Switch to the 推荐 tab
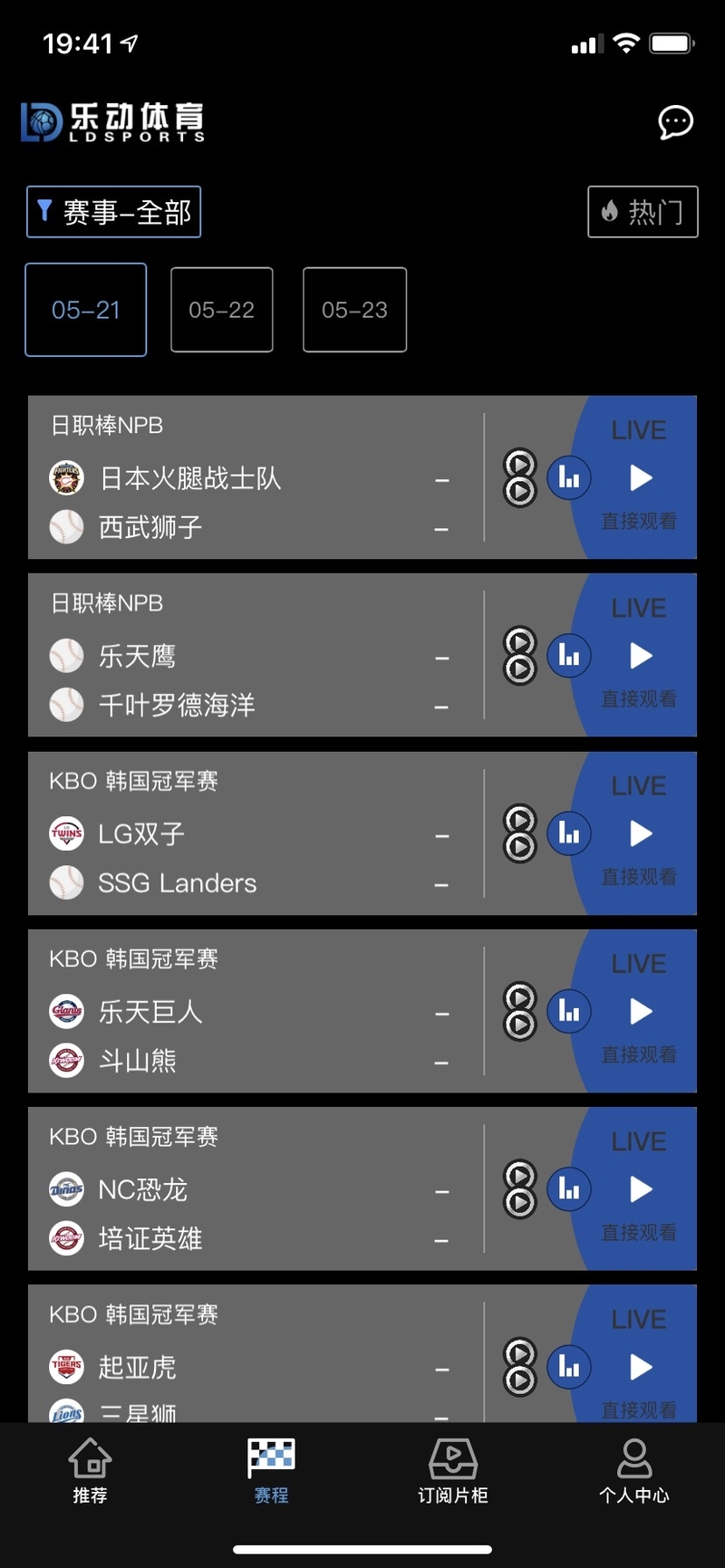 91,1471
